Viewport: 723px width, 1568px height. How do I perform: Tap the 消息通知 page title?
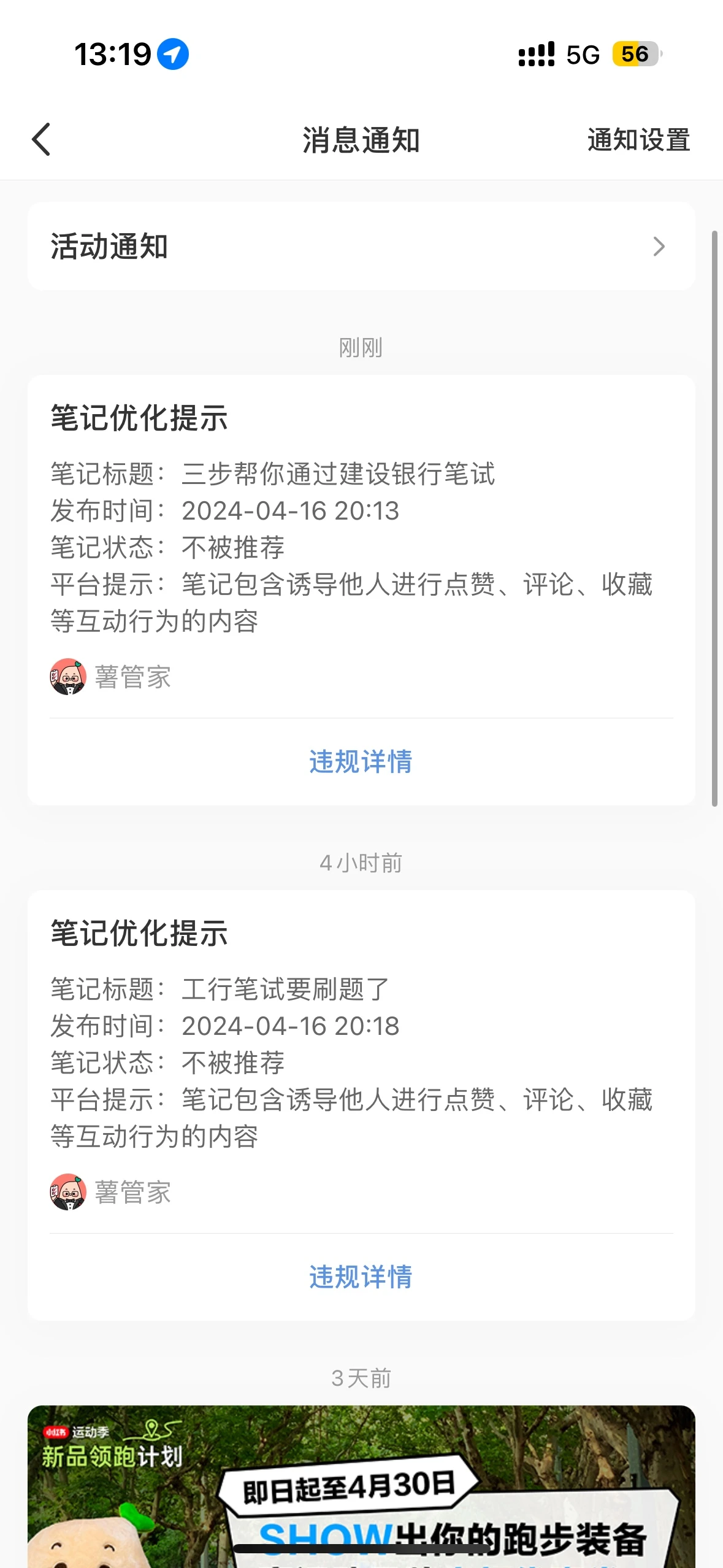(362, 139)
